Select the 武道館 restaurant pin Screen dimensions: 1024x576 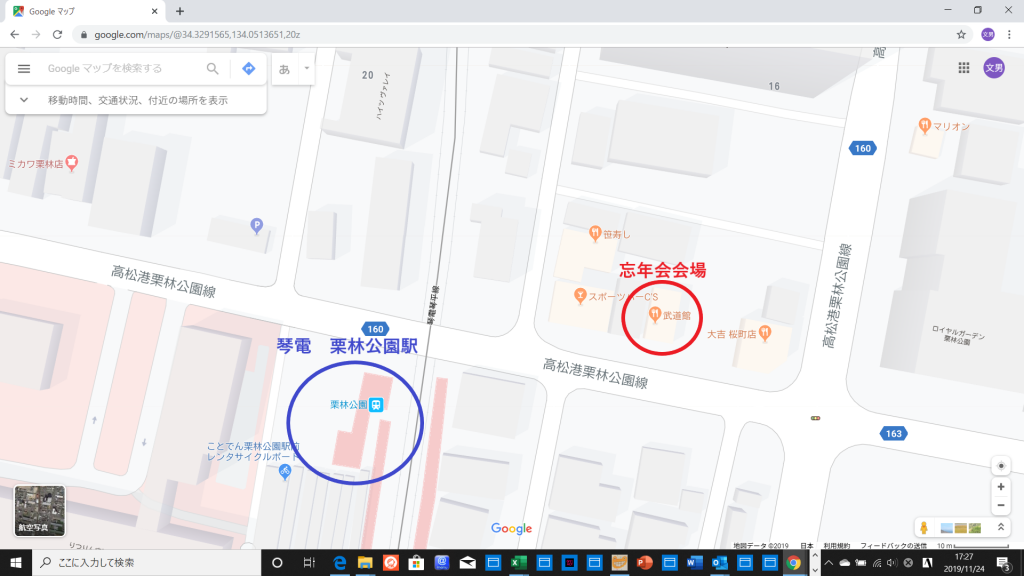655,315
